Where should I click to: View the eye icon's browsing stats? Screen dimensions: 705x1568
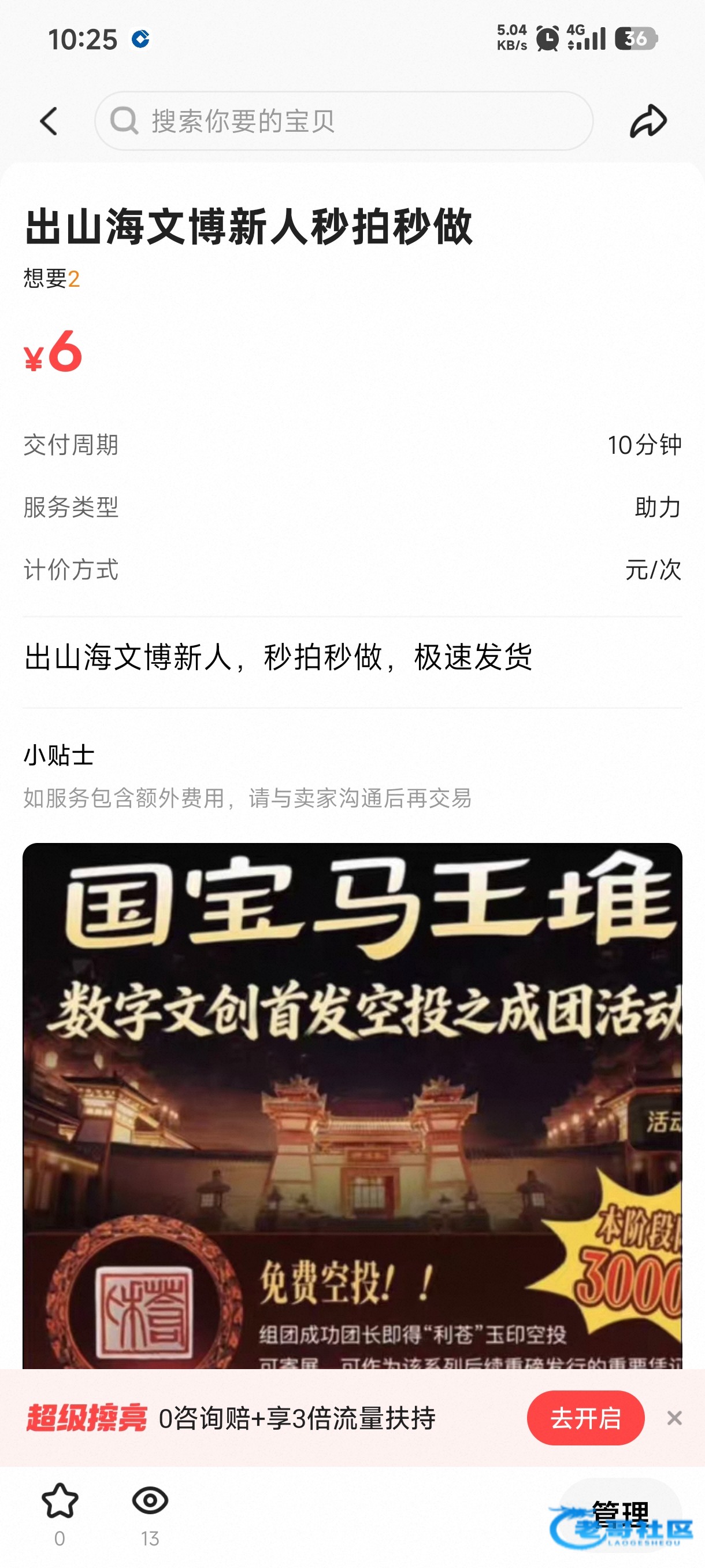click(x=150, y=1502)
